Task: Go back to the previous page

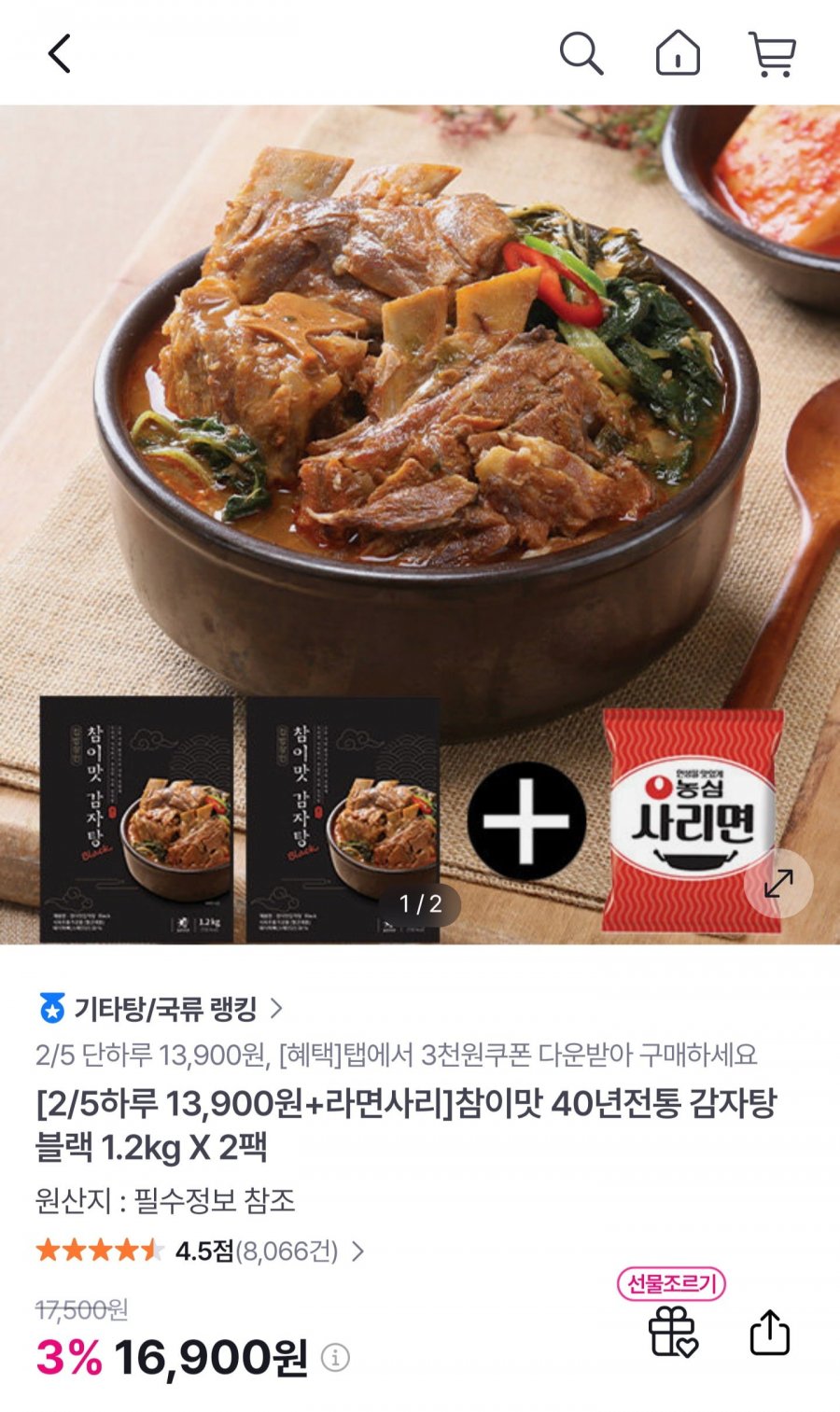Action: (60, 53)
